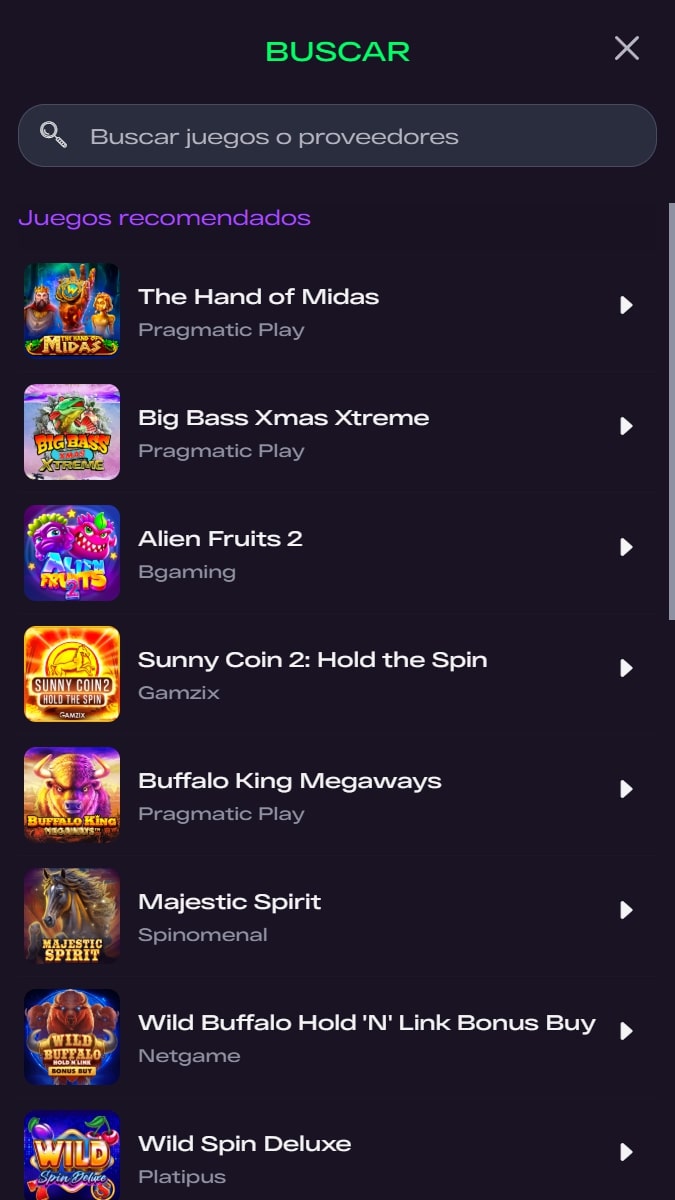Open The Hand of Midas game
The image size is (675, 1200).
click(x=338, y=311)
